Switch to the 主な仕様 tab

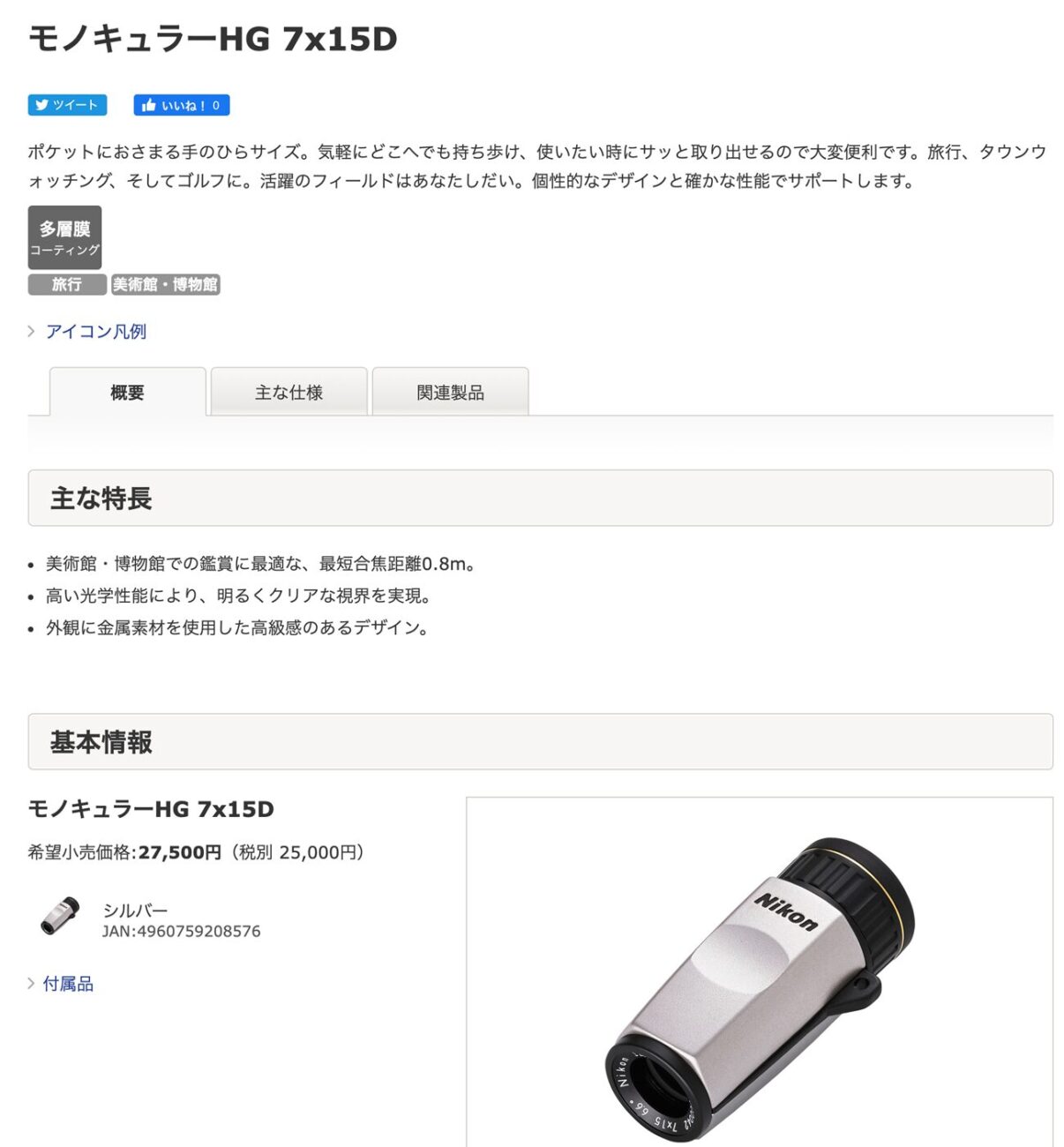(x=288, y=393)
